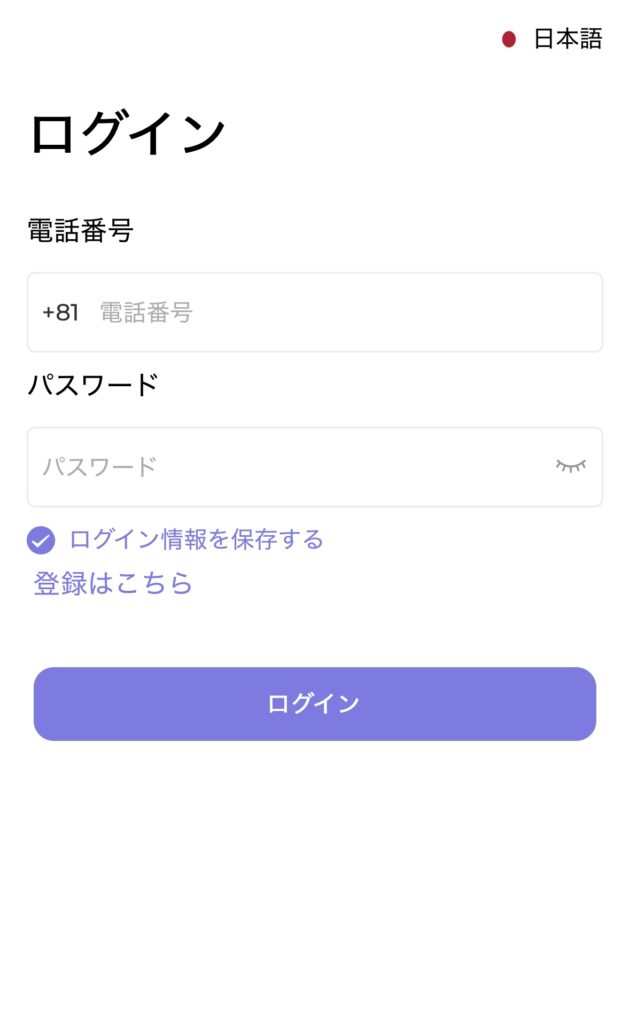Change the +81 country code
This screenshot has height=1024, width=630.
(x=61, y=313)
